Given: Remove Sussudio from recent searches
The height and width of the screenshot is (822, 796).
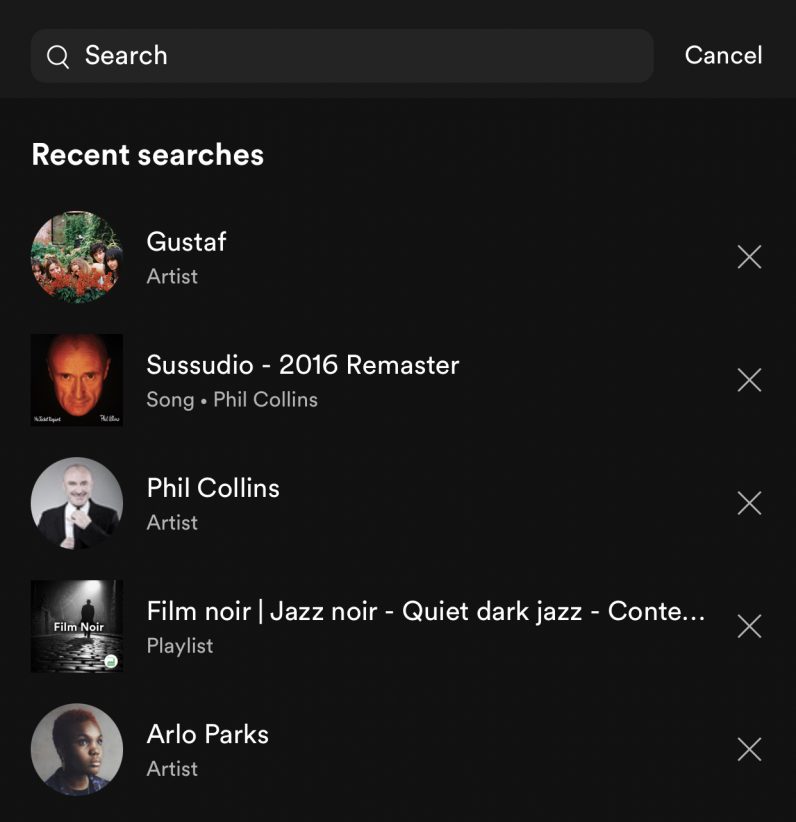Looking at the screenshot, I should click(749, 380).
